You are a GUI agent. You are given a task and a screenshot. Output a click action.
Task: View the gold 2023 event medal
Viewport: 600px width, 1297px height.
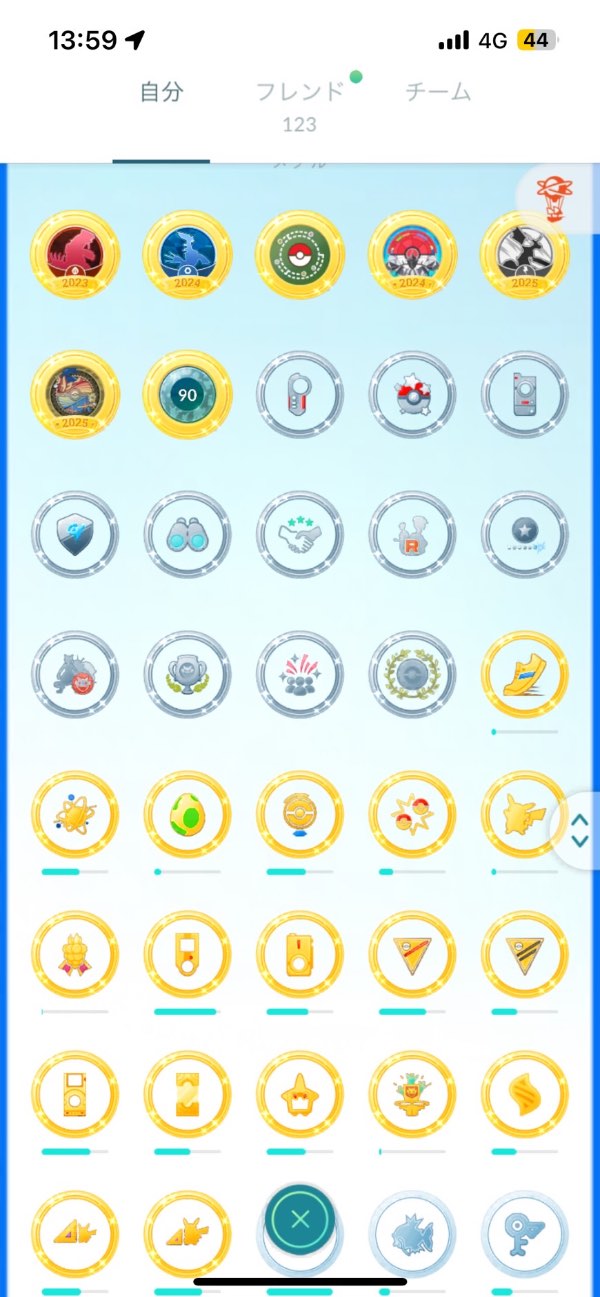click(x=75, y=254)
